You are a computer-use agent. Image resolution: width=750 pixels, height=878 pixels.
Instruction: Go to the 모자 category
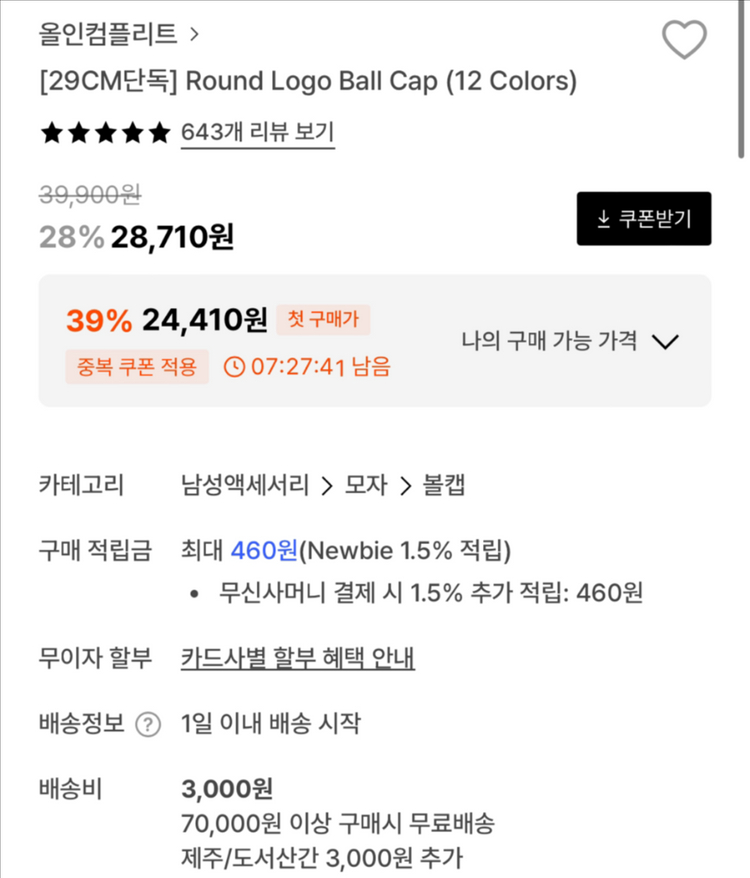click(x=365, y=486)
